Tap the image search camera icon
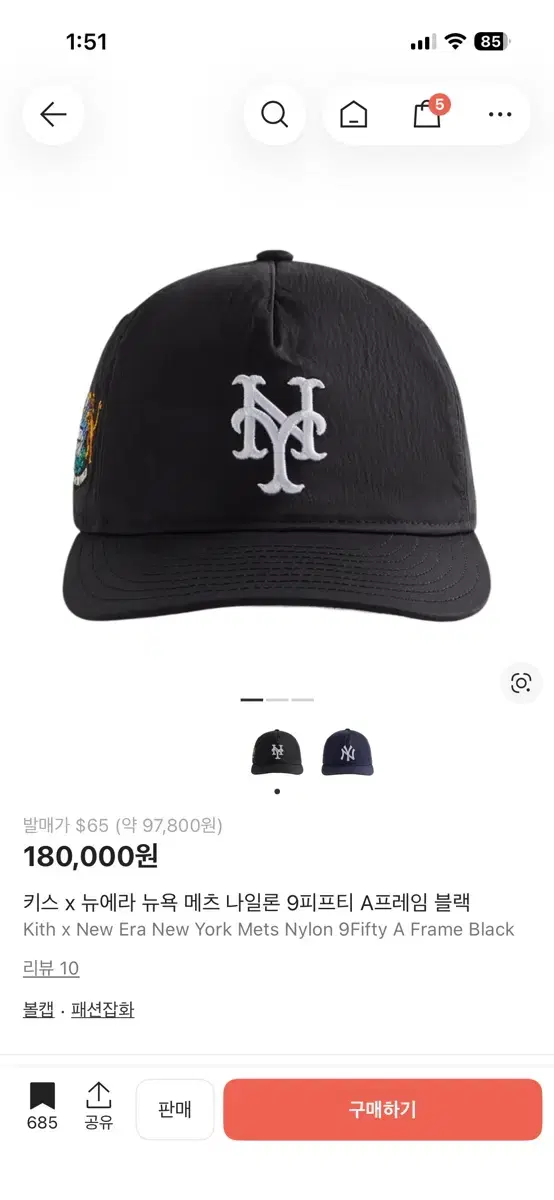The width and height of the screenshot is (554, 1200). coord(521,683)
